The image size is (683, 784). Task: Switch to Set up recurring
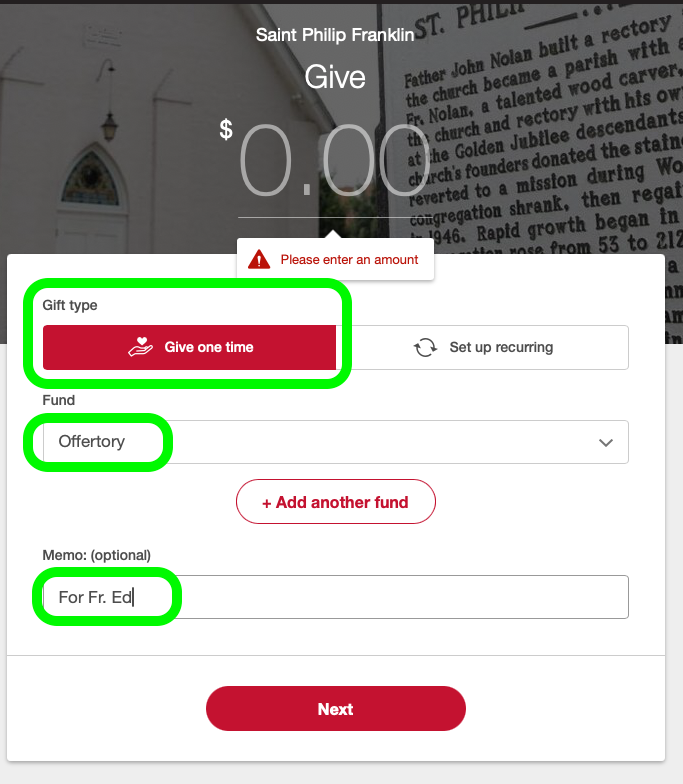coord(484,348)
